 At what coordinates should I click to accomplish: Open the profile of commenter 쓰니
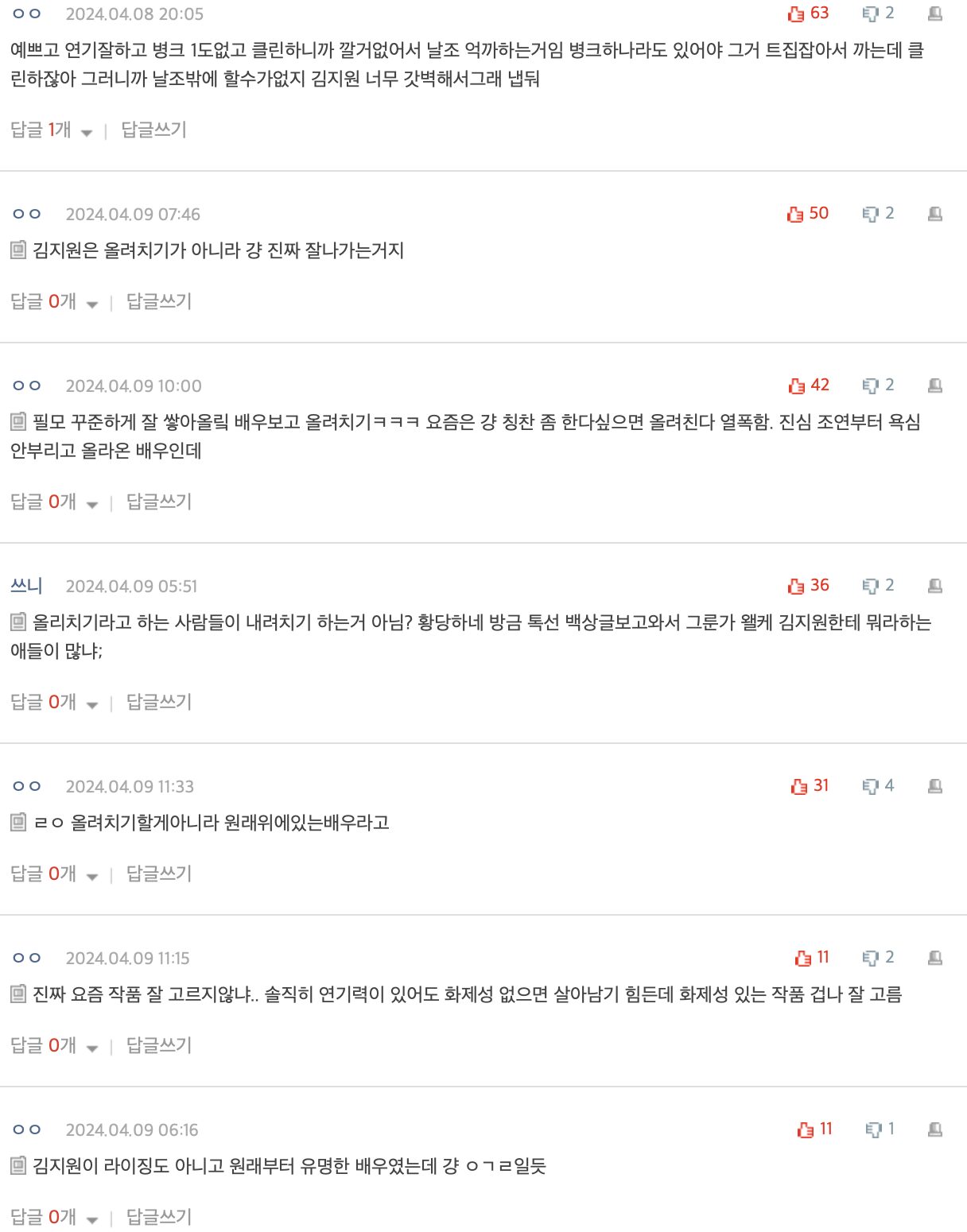tap(26, 586)
